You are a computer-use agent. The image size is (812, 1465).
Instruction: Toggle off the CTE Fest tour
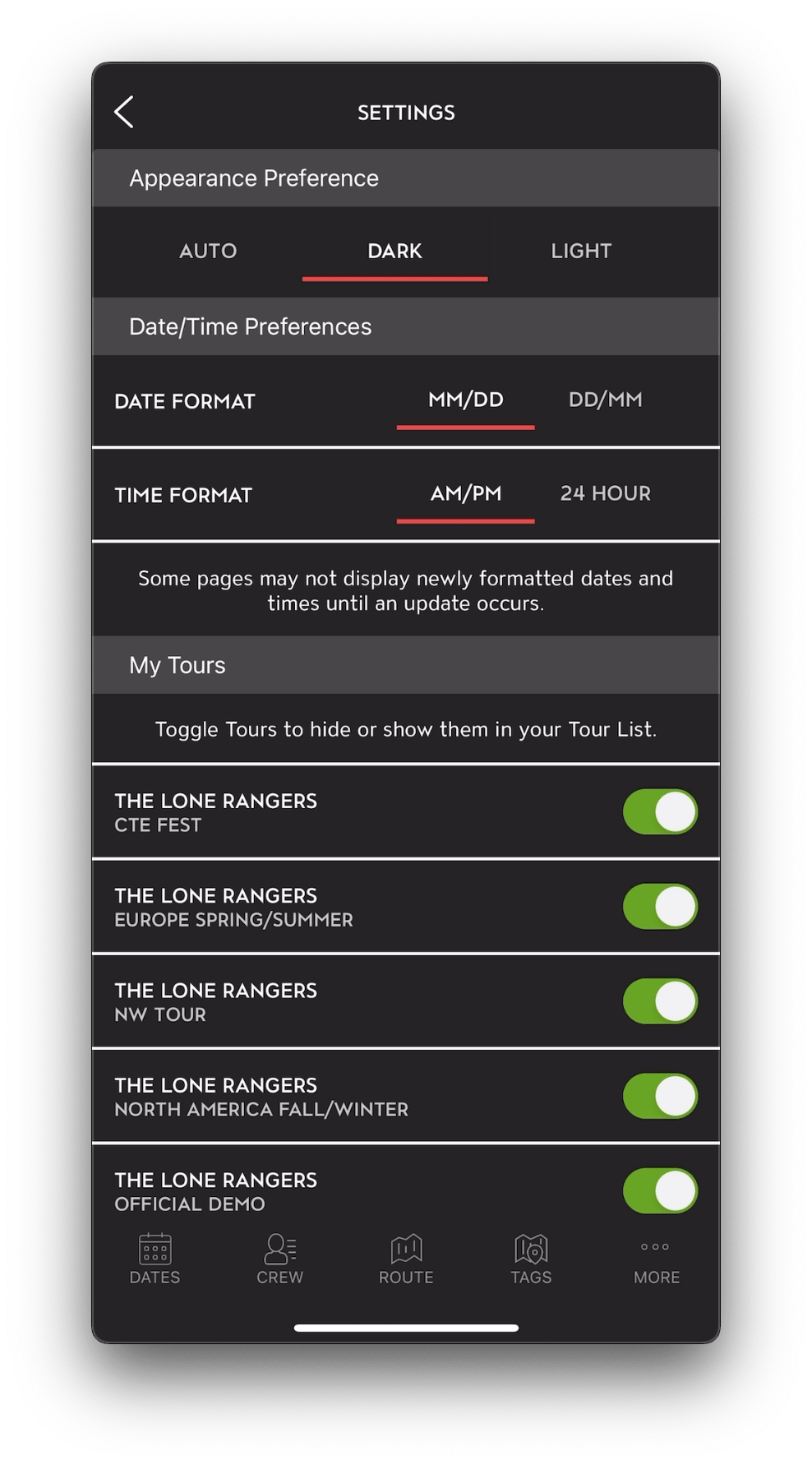660,812
